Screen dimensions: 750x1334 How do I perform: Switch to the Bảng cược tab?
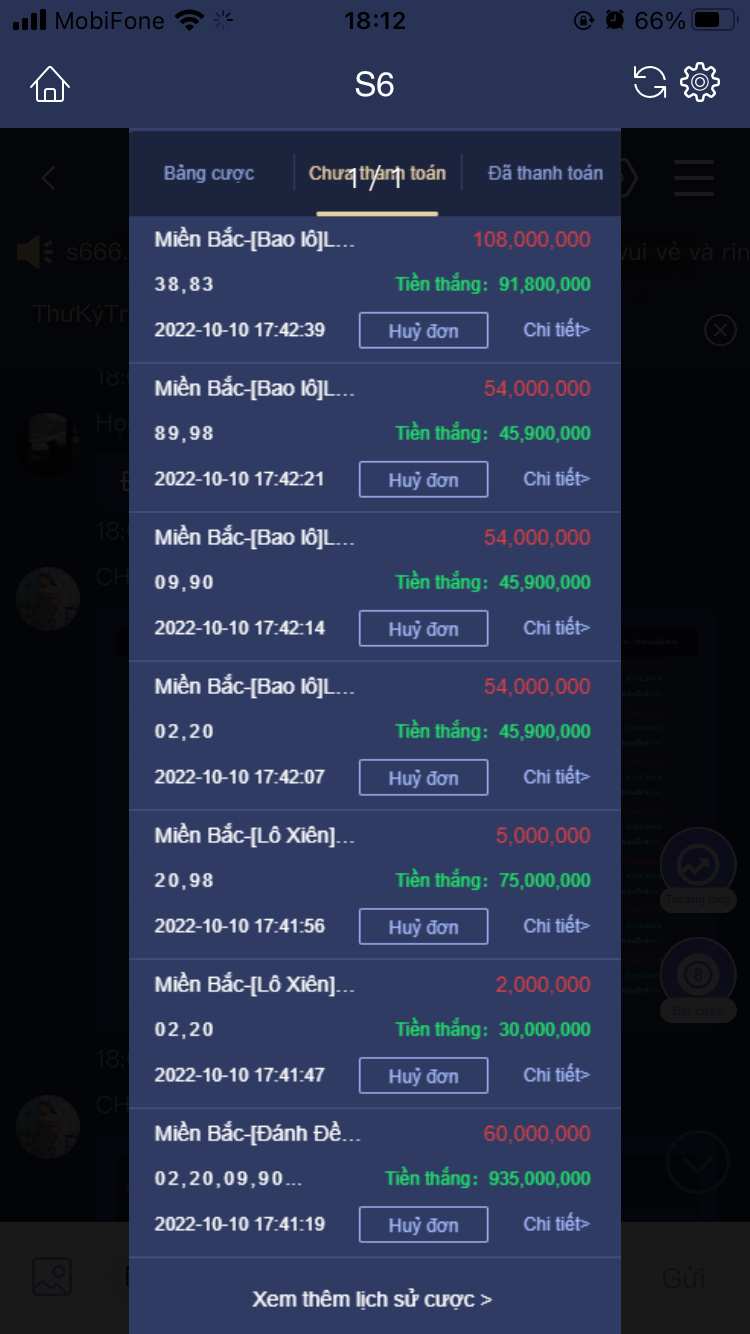tap(209, 173)
